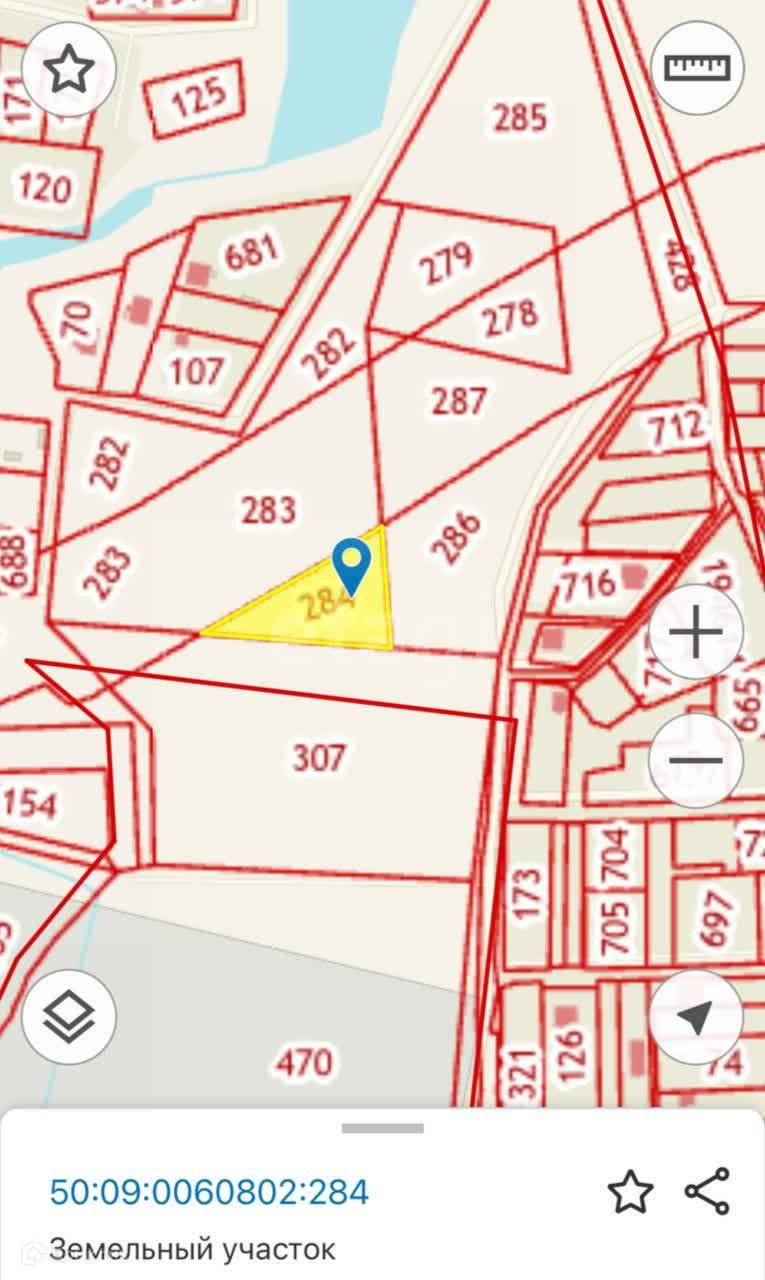Open the map layers selector

click(x=69, y=1017)
